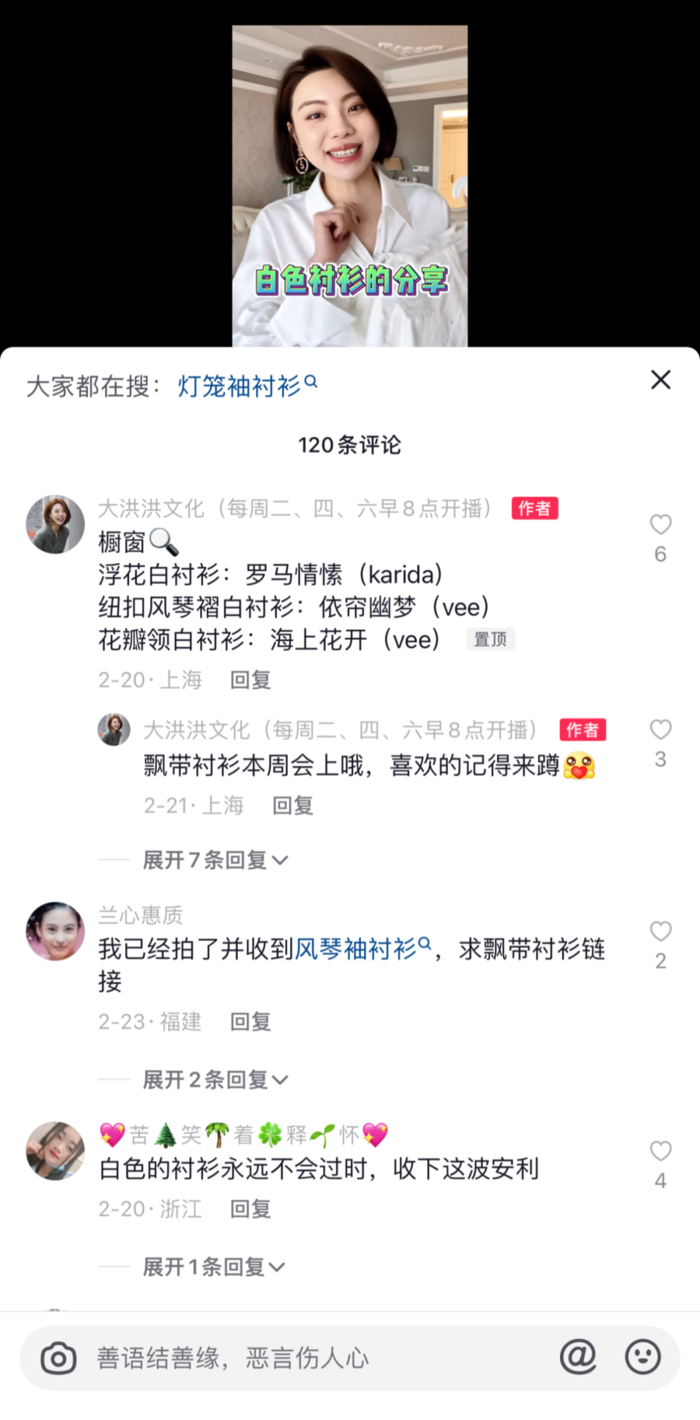Like the 白色的衬衫永远不会过时 comment

point(660,1151)
